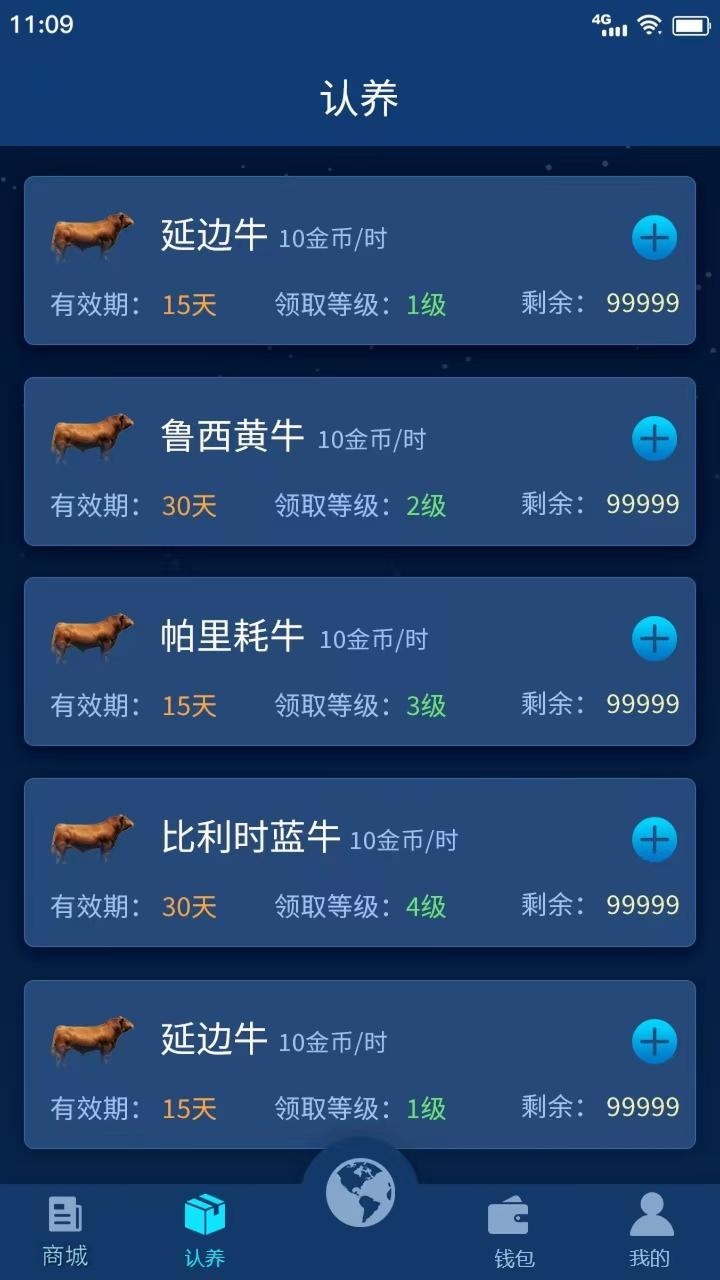Screen dimensions: 720x1280
Task: Add 帕里耗牛 with its plus icon
Action: 654,639
